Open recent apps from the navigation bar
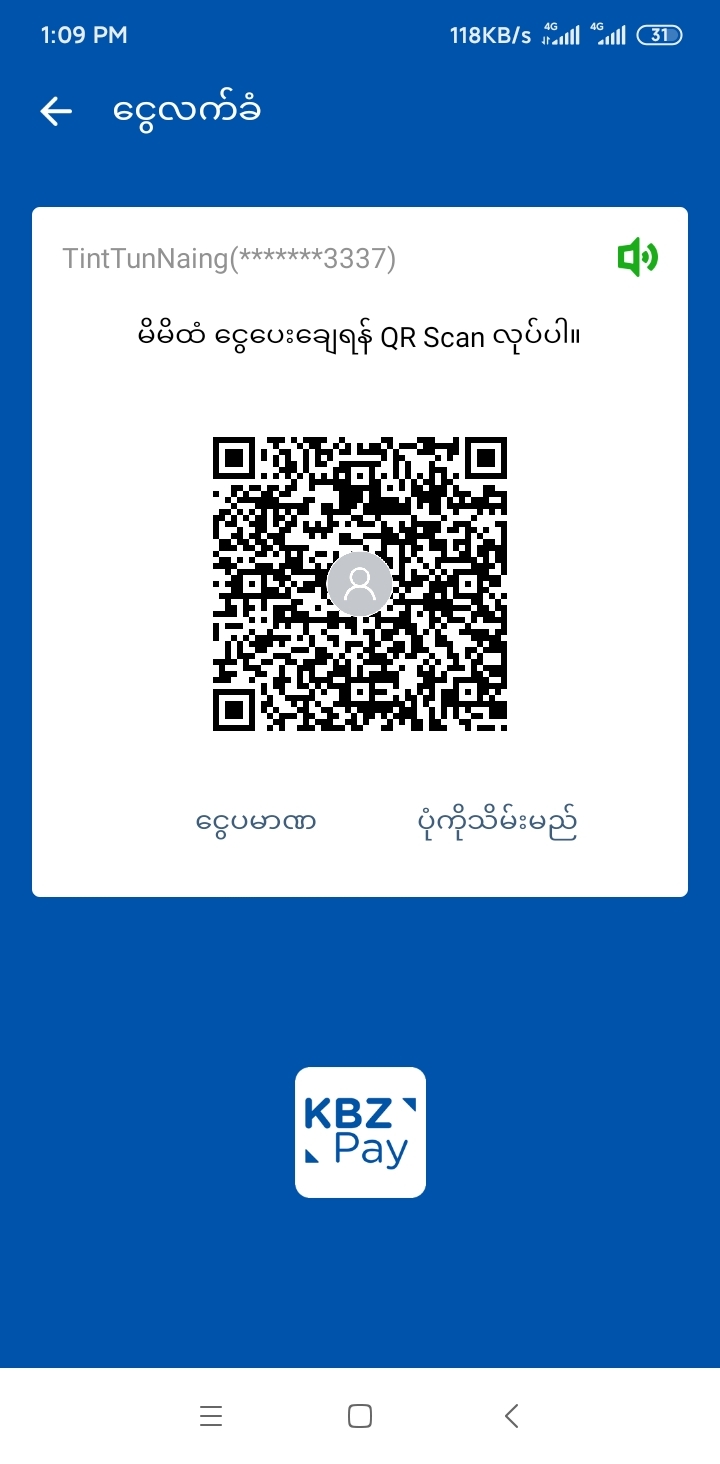Image resolution: width=720 pixels, height=1464 pixels. (x=211, y=1416)
